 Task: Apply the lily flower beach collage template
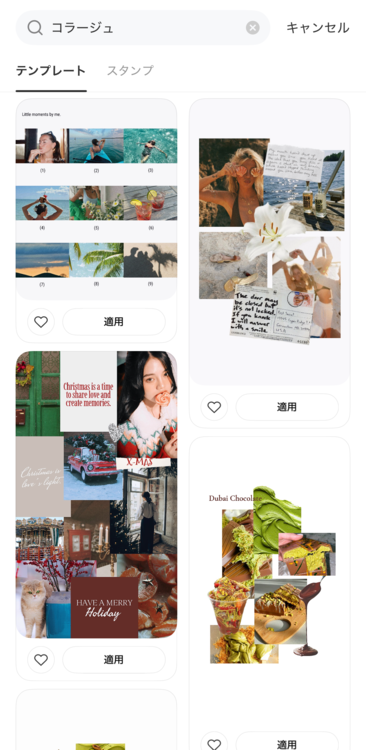pyautogui.click(x=287, y=407)
